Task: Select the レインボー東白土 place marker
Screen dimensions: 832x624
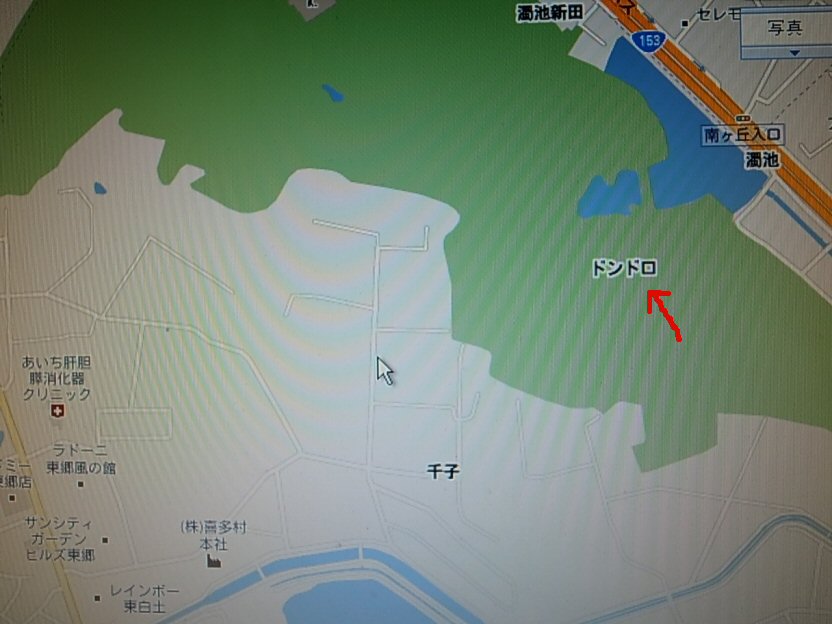Action: 97,598
